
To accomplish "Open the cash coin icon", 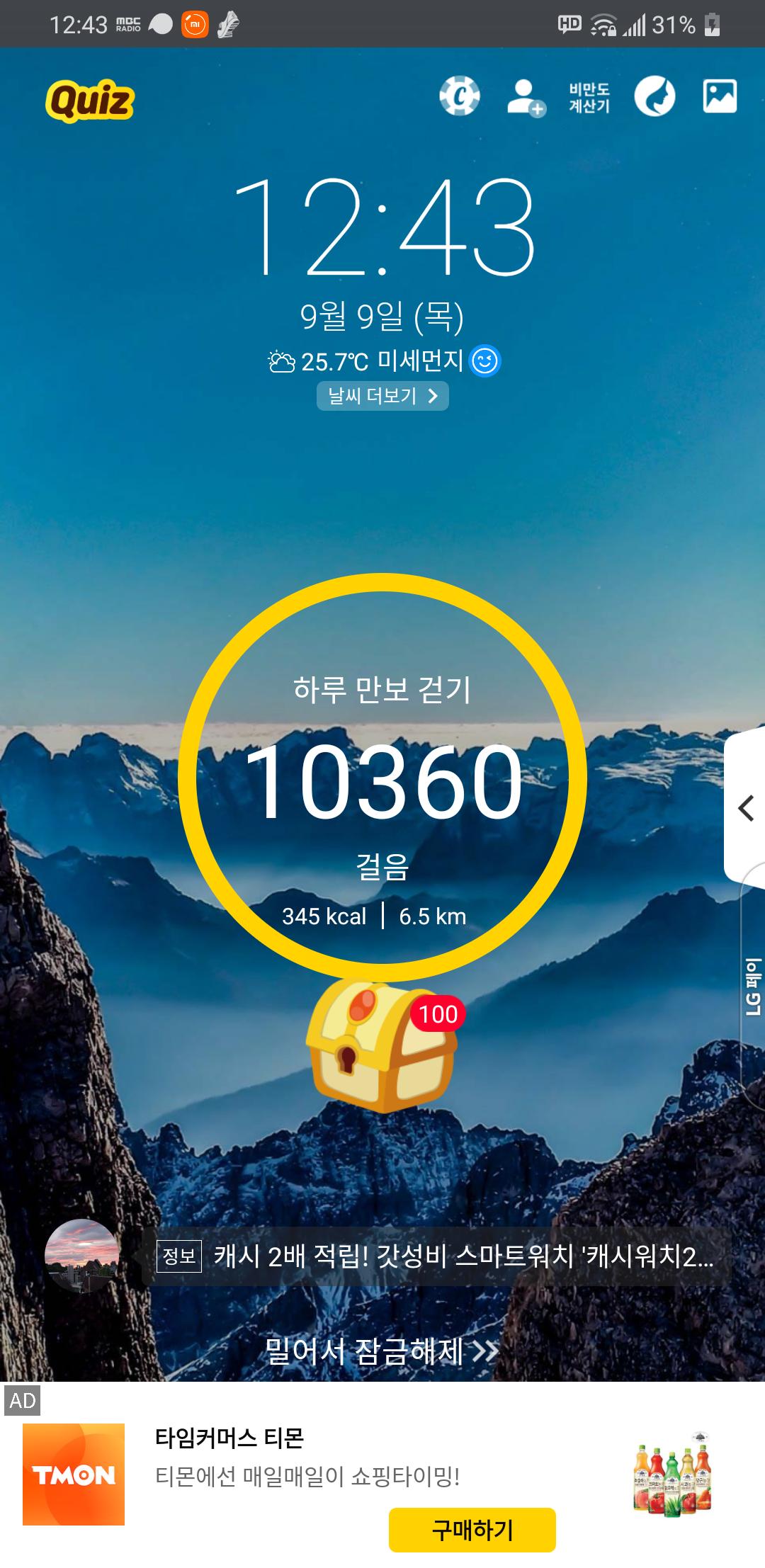I will tap(459, 96).
